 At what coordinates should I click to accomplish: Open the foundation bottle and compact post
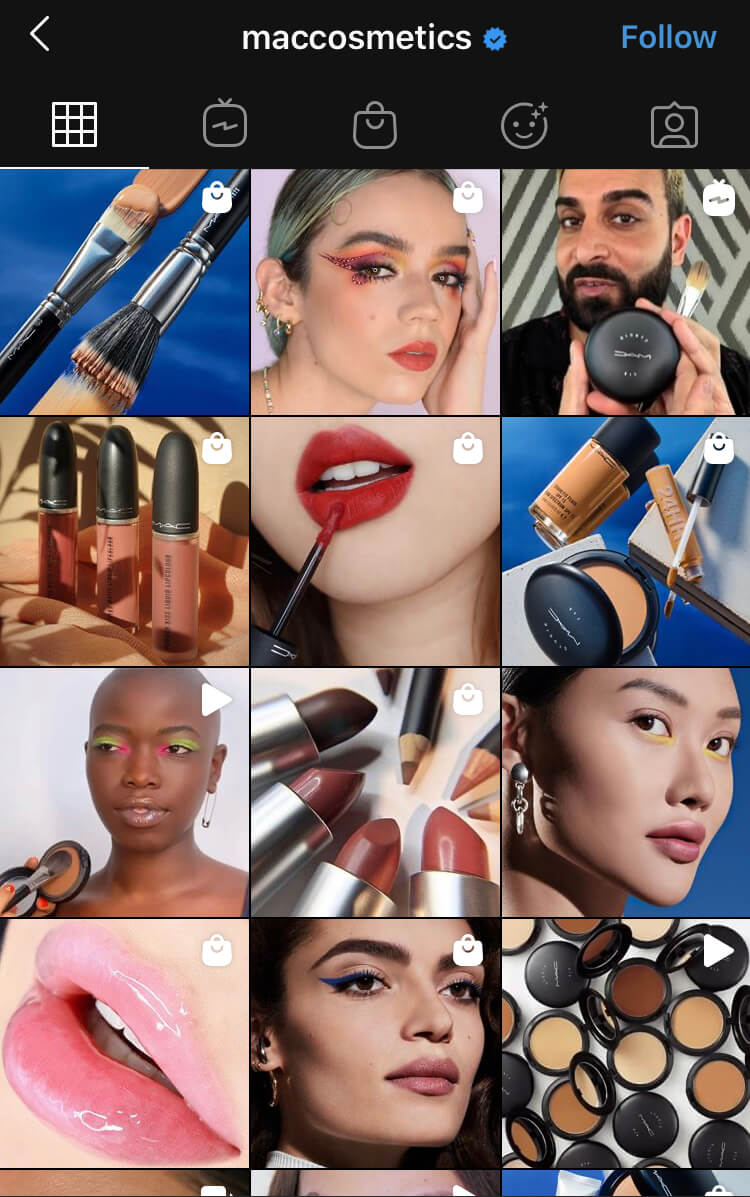point(626,542)
